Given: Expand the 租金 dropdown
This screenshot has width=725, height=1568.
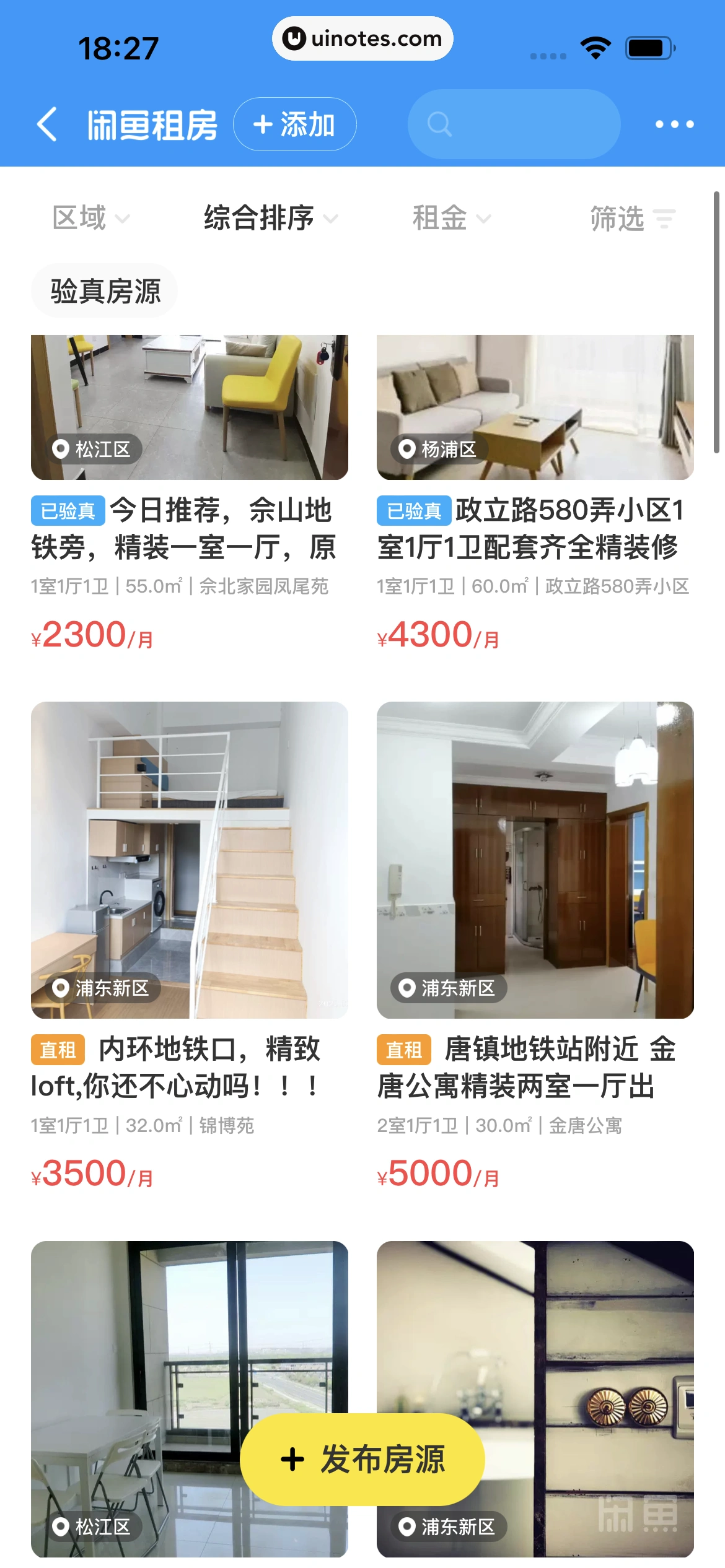Looking at the screenshot, I should (x=451, y=218).
